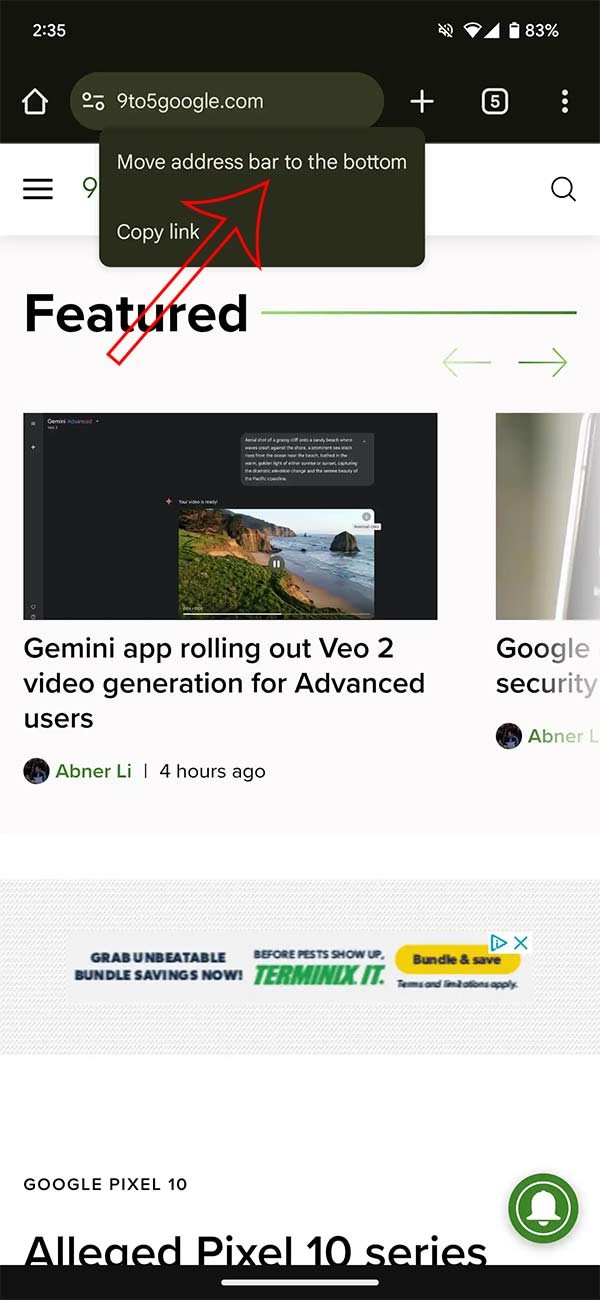Go to previous featured story arrow
600x1300 pixels.
click(467, 362)
